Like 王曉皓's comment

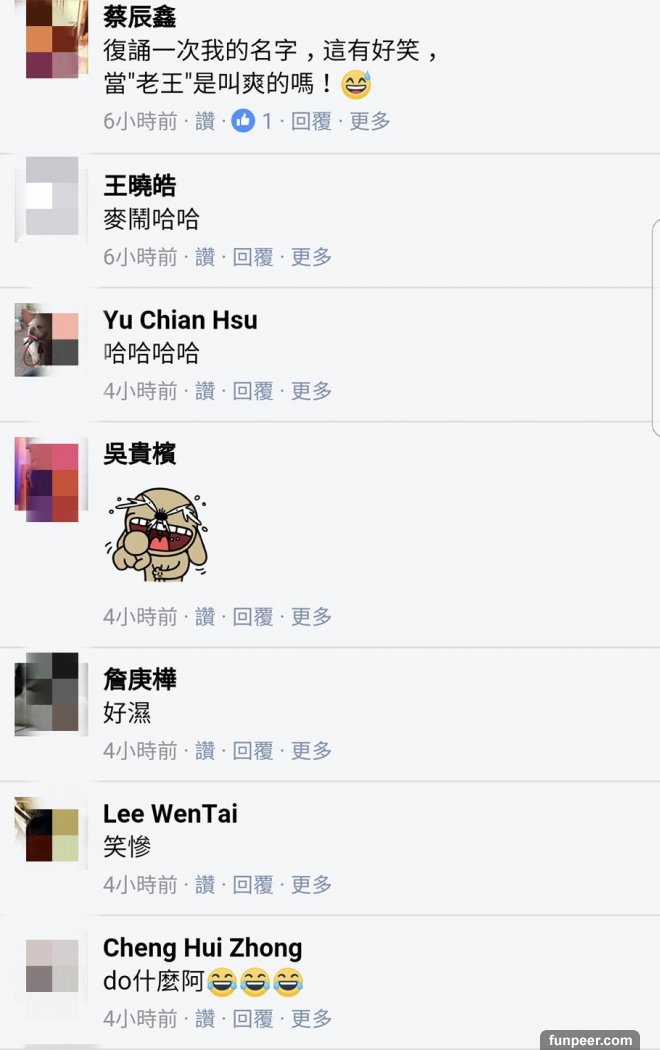click(x=205, y=257)
